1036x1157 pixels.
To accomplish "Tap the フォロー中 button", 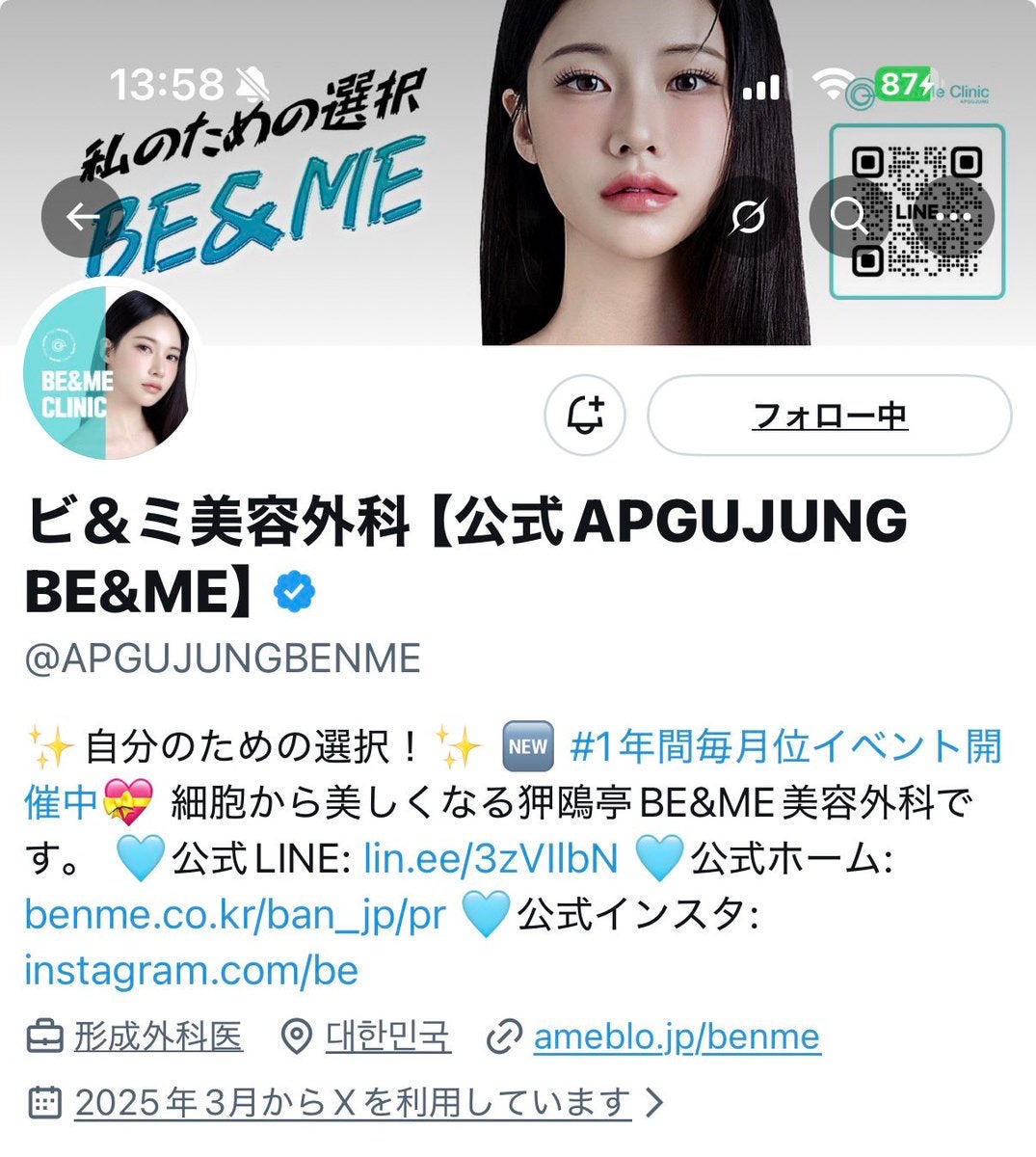I will pos(829,417).
